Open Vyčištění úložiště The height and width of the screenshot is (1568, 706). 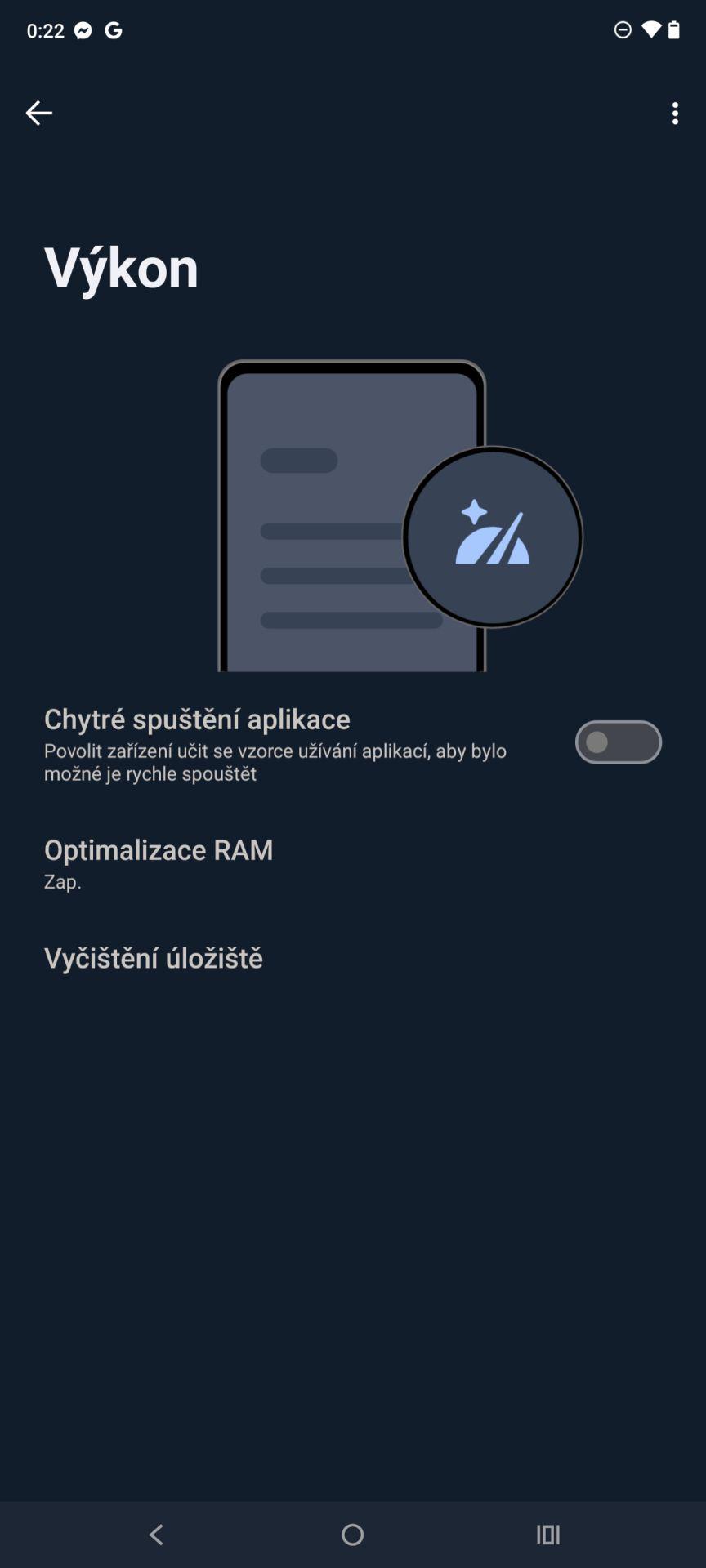pos(353,958)
